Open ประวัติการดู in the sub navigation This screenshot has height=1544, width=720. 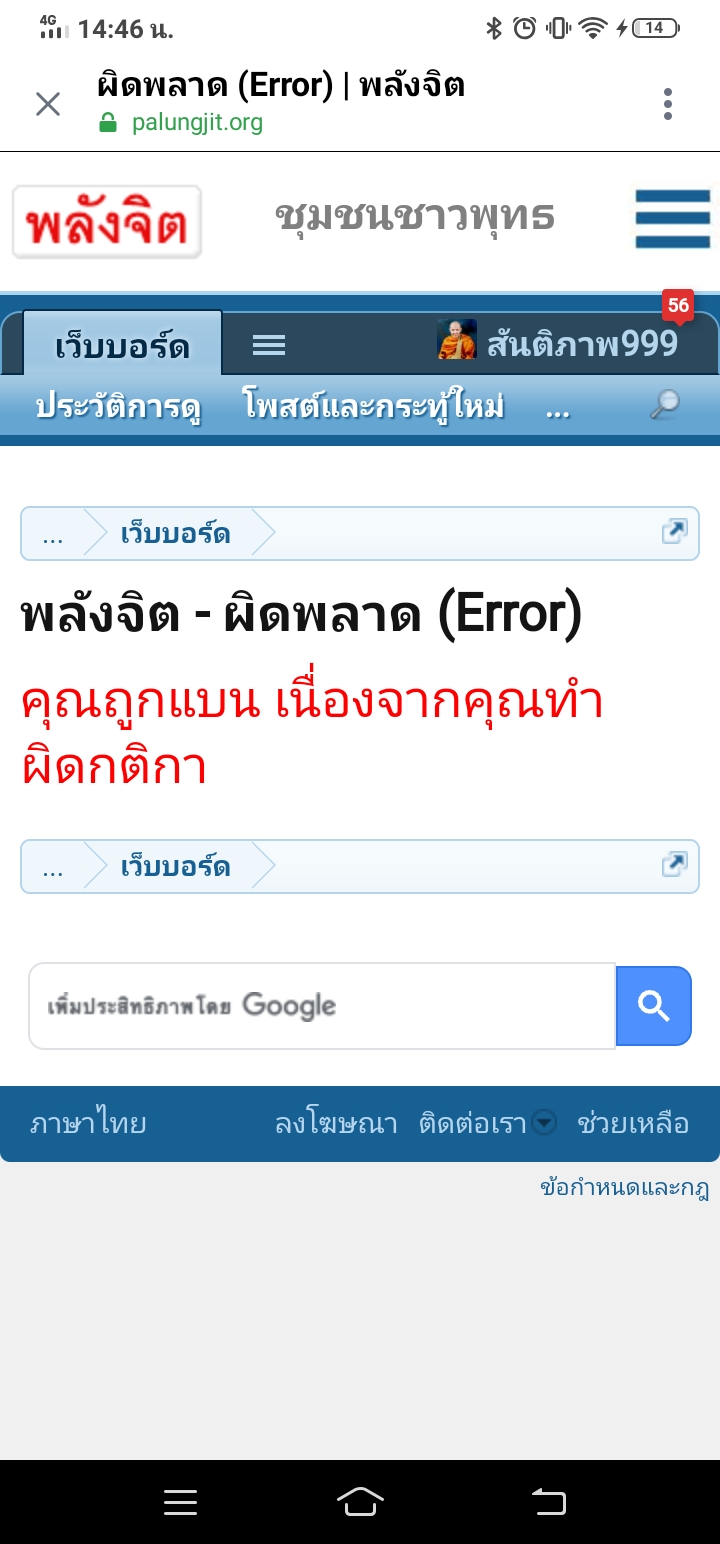[x=119, y=407]
